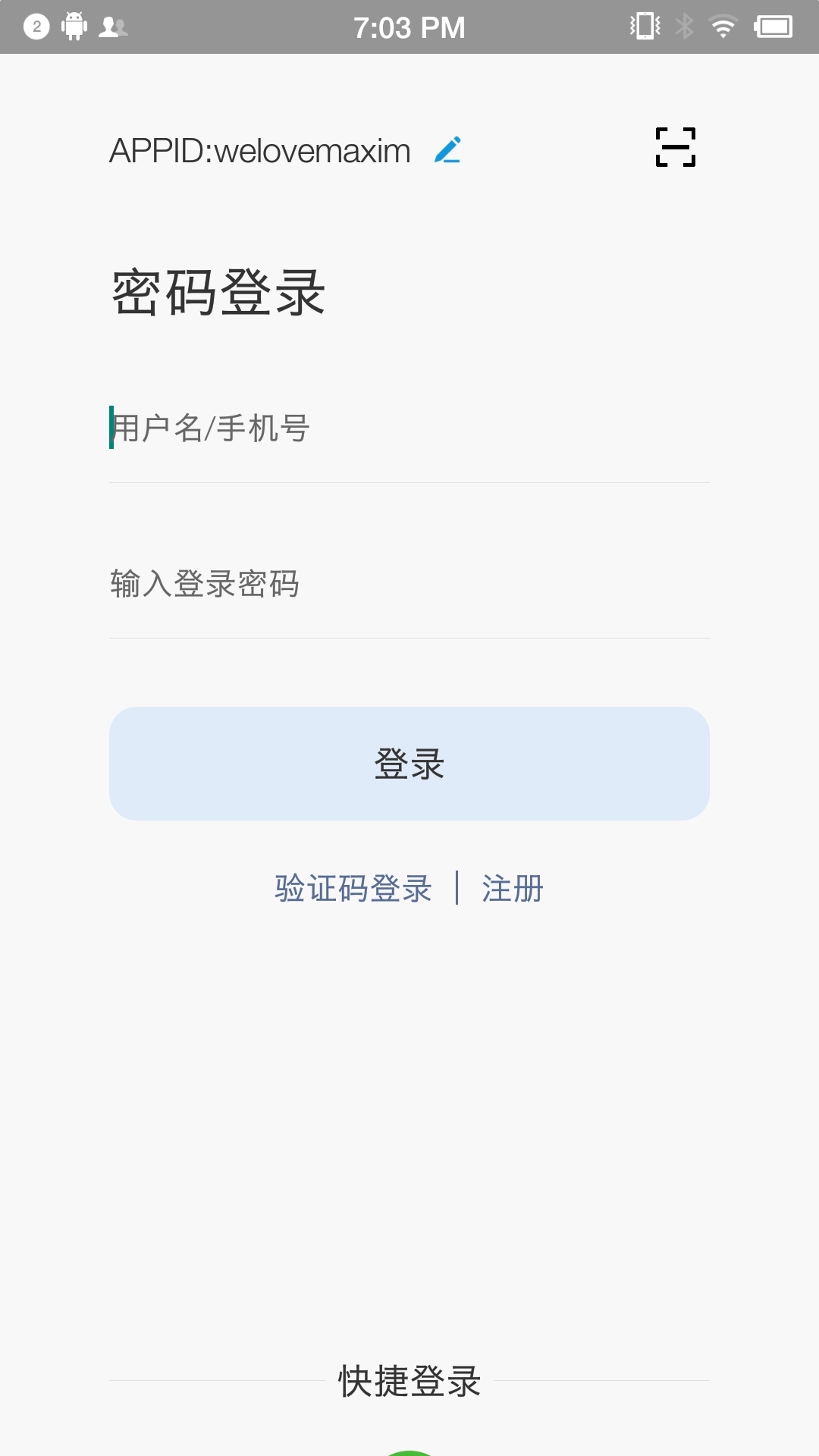Tap the green quick login icon below 快捷登录
Viewport: 819px width, 1456px height.
click(x=409, y=1452)
